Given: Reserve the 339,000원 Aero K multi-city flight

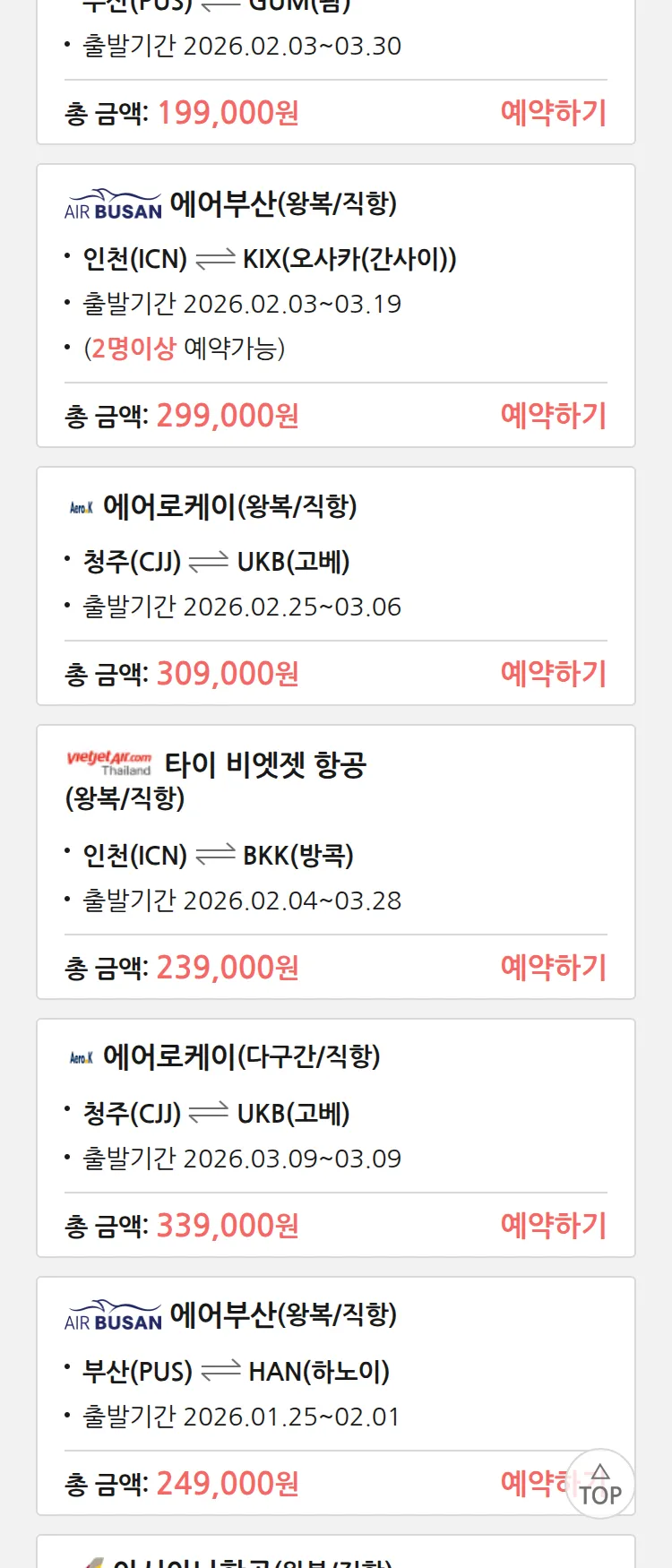Looking at the screenshot, I should coord(553,1226).
